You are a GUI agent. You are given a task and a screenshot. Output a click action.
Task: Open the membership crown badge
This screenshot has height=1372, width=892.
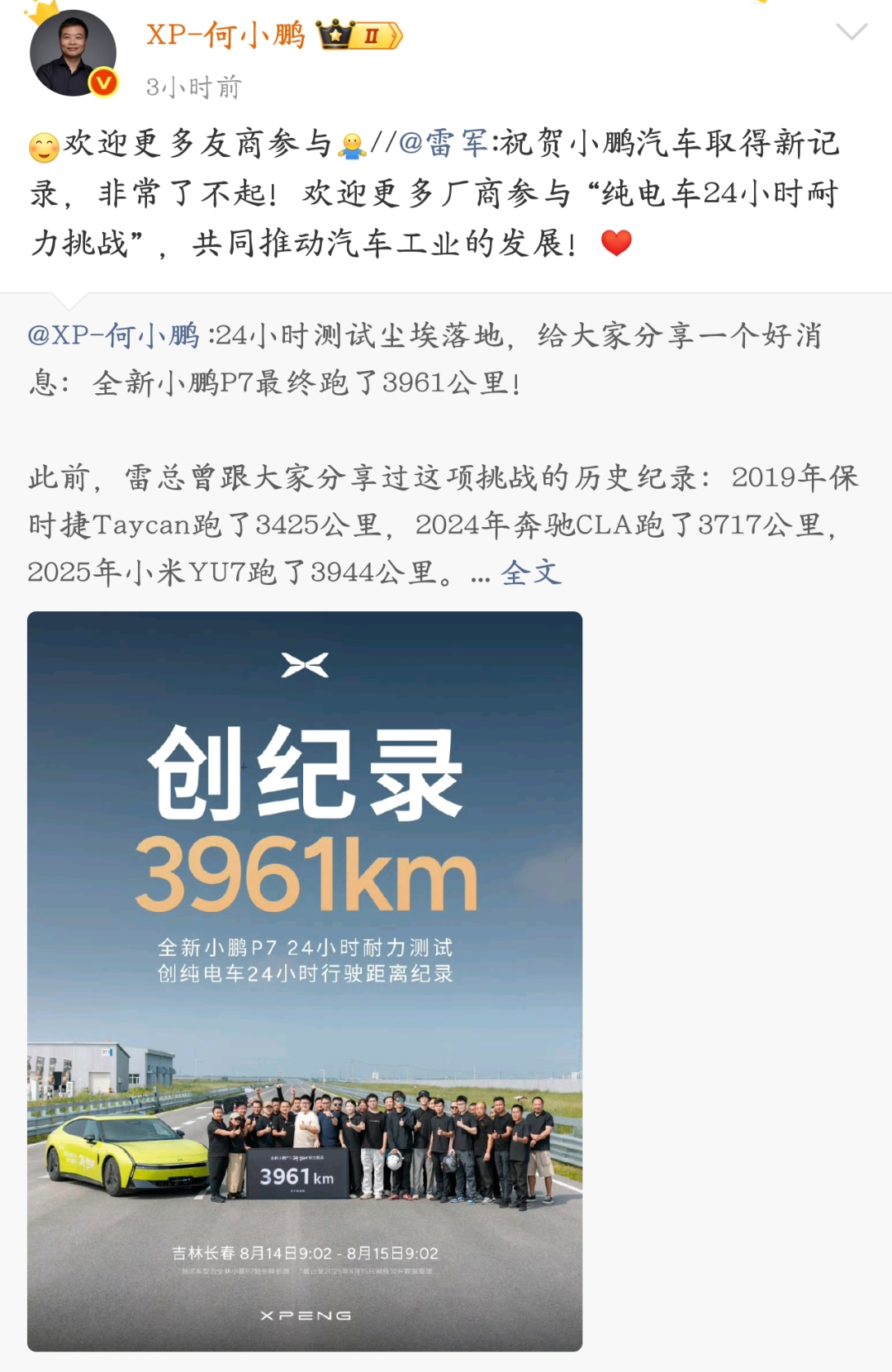[360, 36]
